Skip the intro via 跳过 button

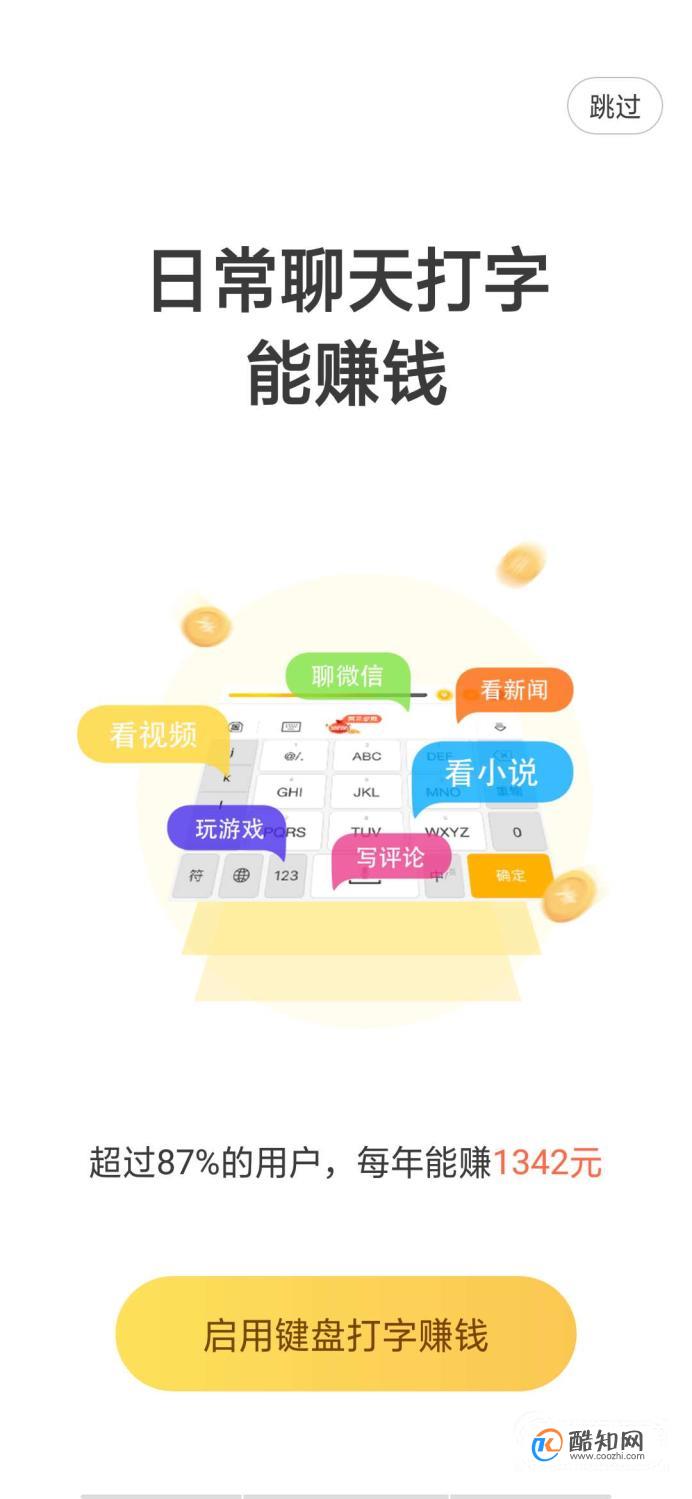pyautogui.click(x=614, y=106)
